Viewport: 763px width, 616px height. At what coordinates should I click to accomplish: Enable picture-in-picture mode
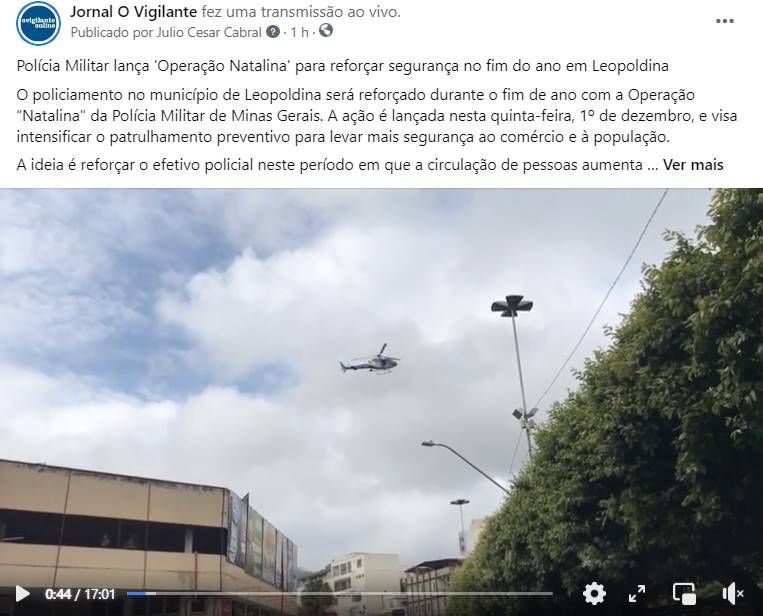(x=684, y=594)
